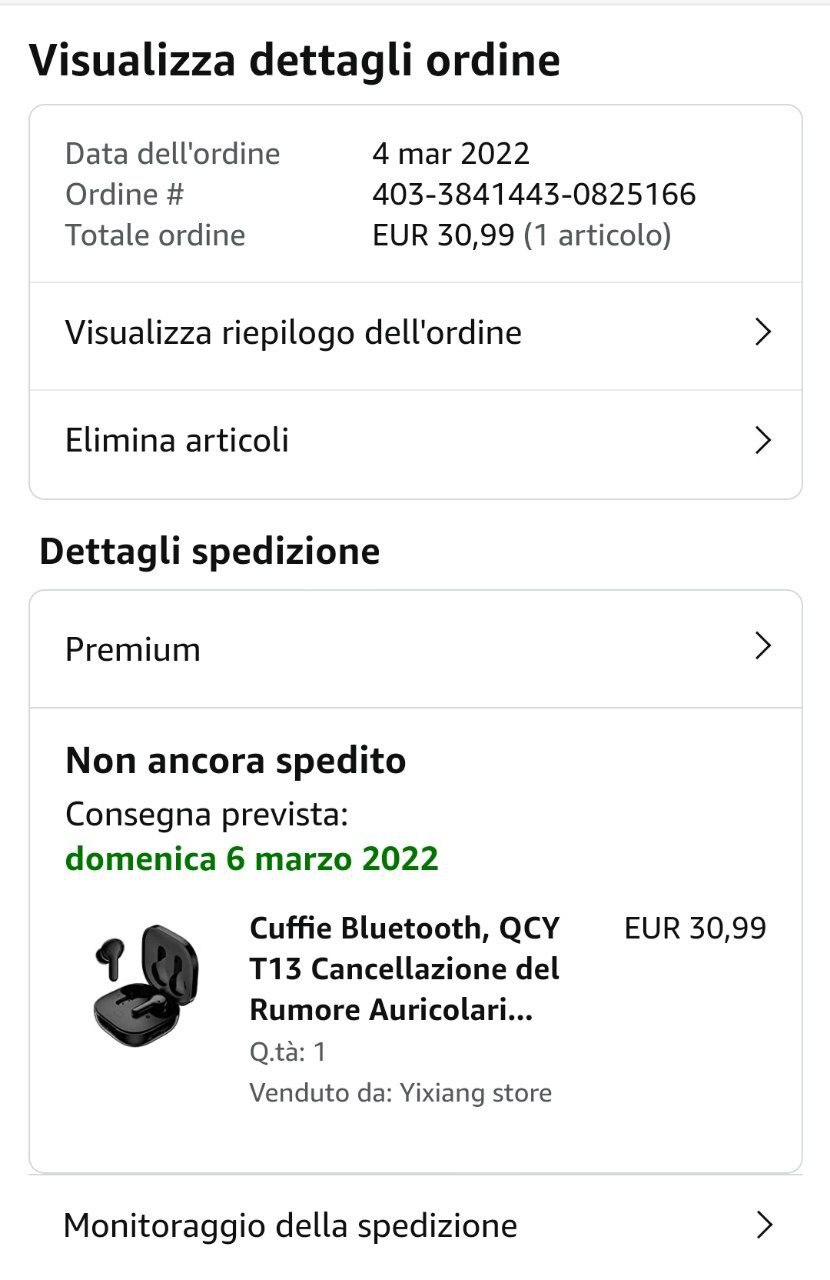Open Monitoraggio della spedizione
This screenshot has width=830, height=1280.
point(415,1226)
